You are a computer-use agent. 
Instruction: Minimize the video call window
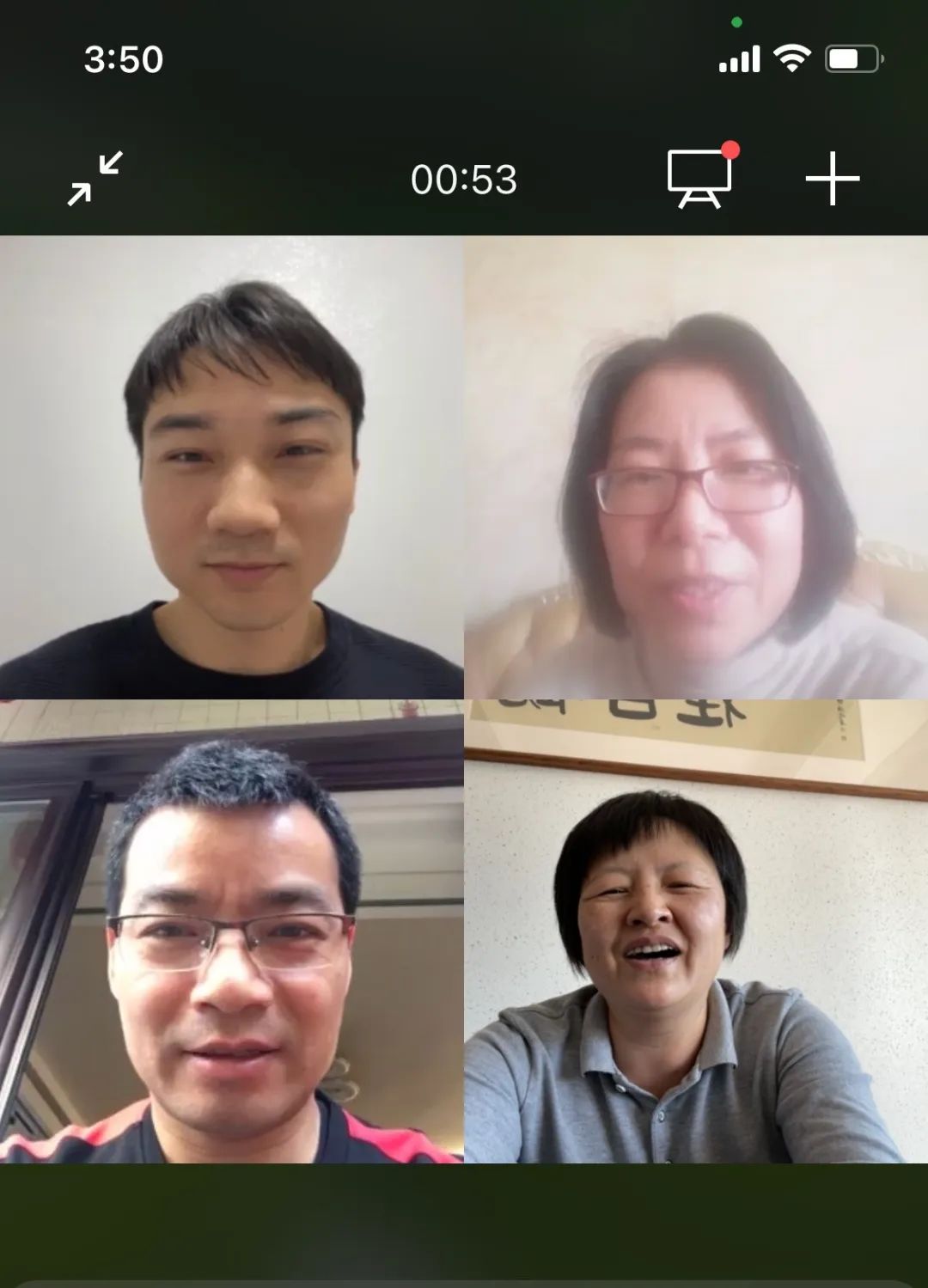tap(95, 179)
